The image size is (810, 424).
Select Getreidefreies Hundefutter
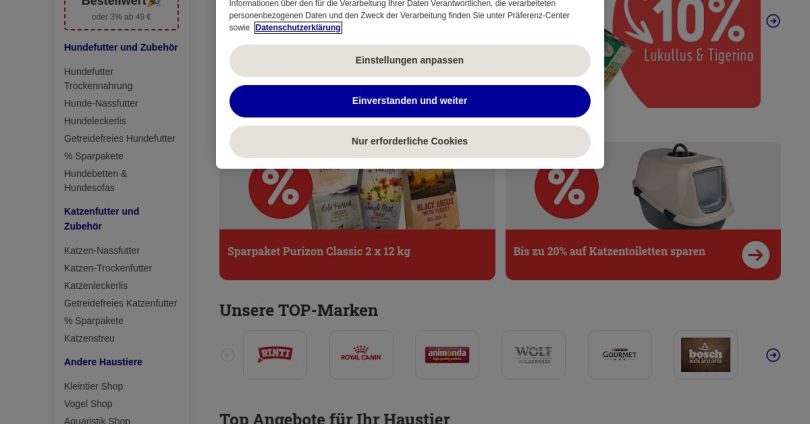click(119, 139)
